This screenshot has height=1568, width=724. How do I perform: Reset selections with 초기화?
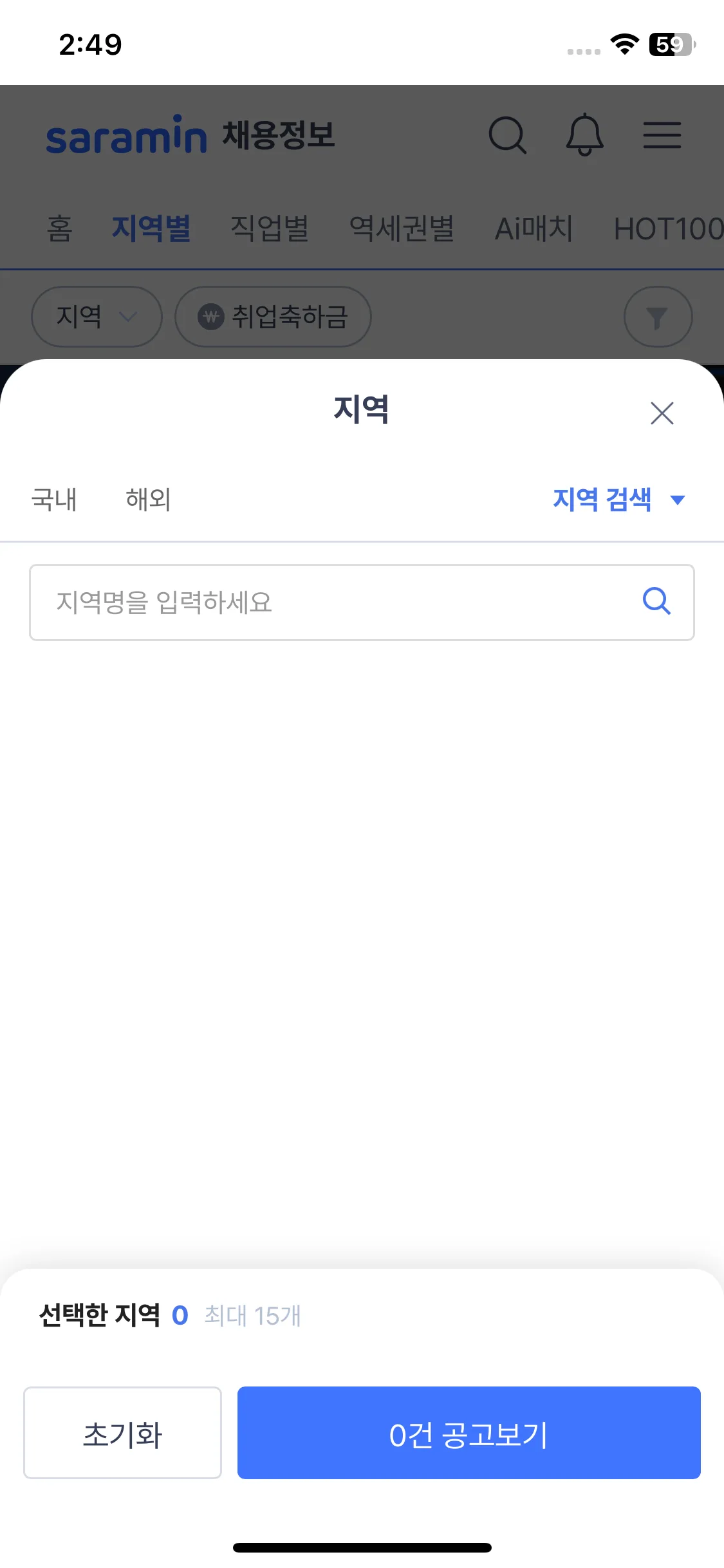[x=122, y=1433]
